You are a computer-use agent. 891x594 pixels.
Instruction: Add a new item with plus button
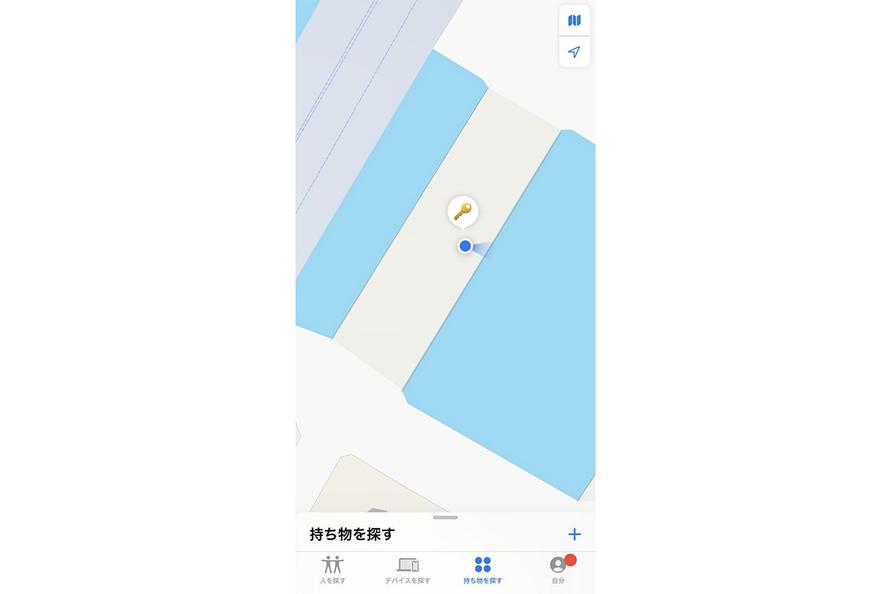[x=574, y=534]
